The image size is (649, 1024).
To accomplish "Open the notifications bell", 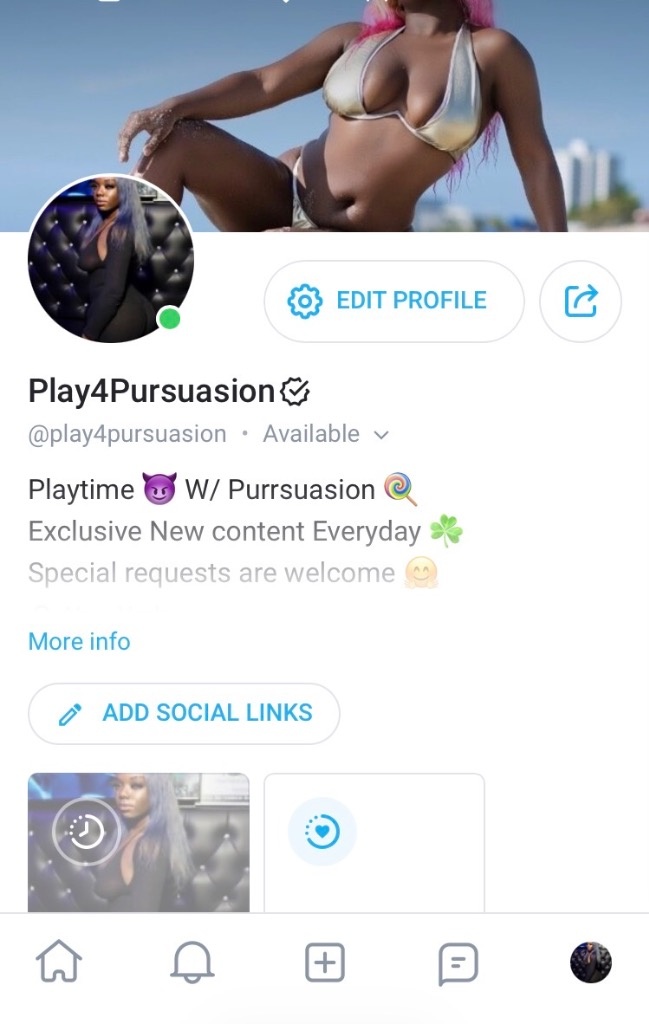I will point(192,964).
